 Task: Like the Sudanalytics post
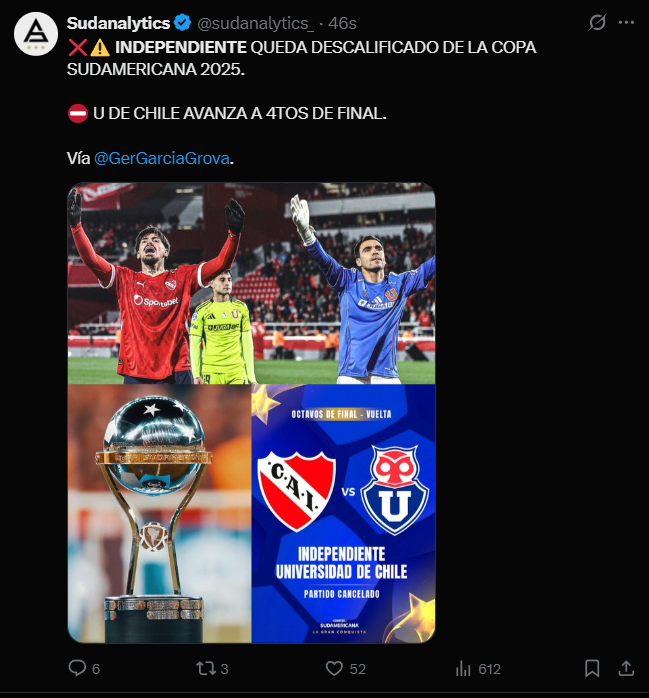pyautogui.click(x=336, y=668)
